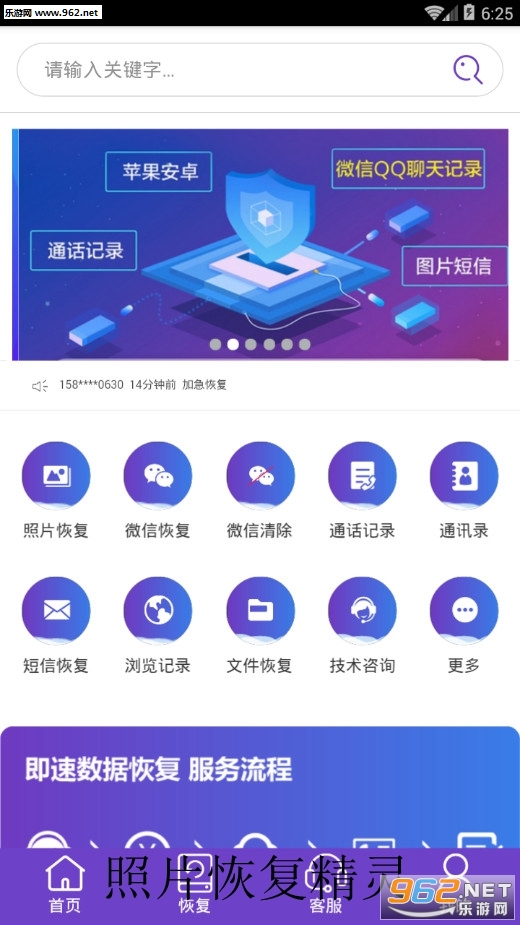This screenshot has height=925, width=520.
Task: Open the data recovery banner
Action: click(260, 244)
